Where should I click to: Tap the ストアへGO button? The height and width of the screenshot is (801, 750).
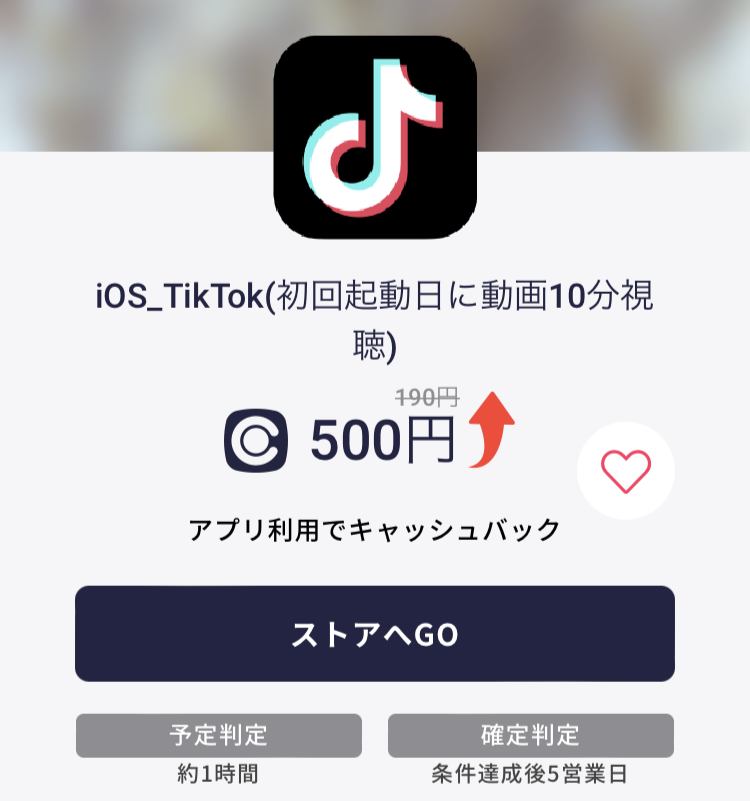click(x=374, y=634)
